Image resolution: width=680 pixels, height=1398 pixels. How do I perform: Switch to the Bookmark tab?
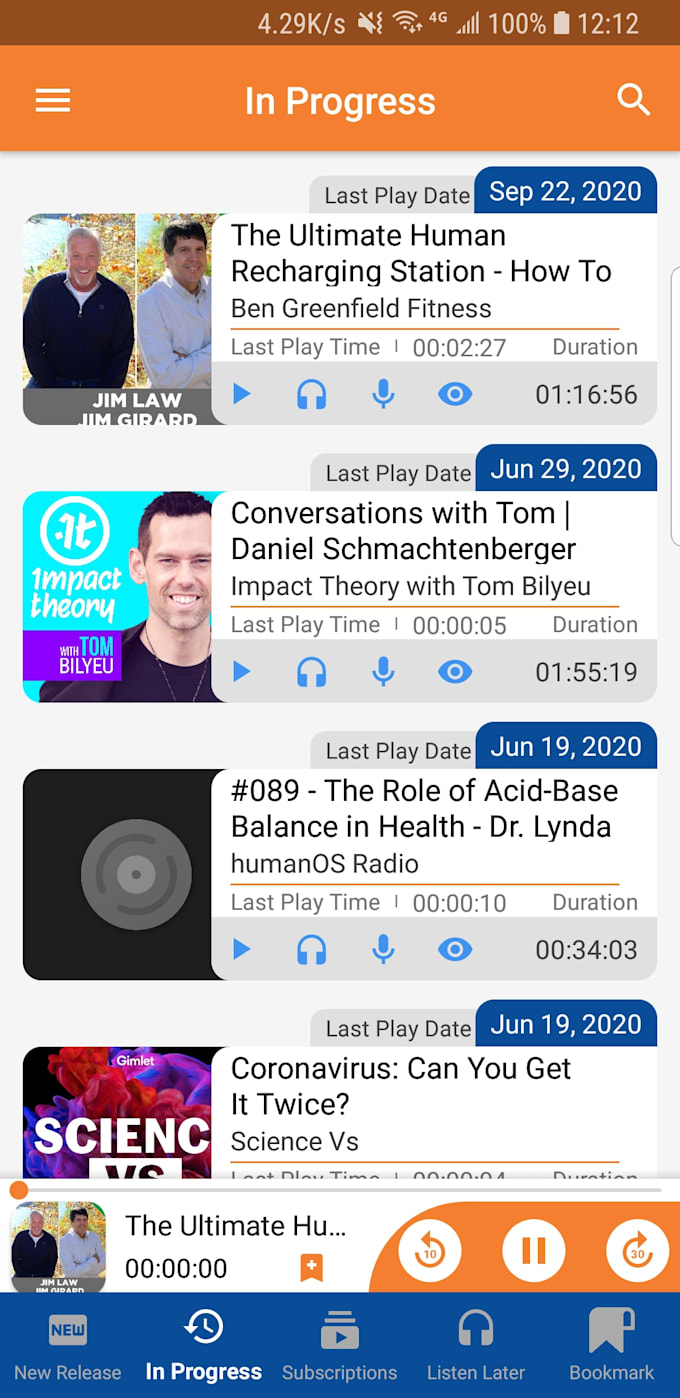point(611,1345)
